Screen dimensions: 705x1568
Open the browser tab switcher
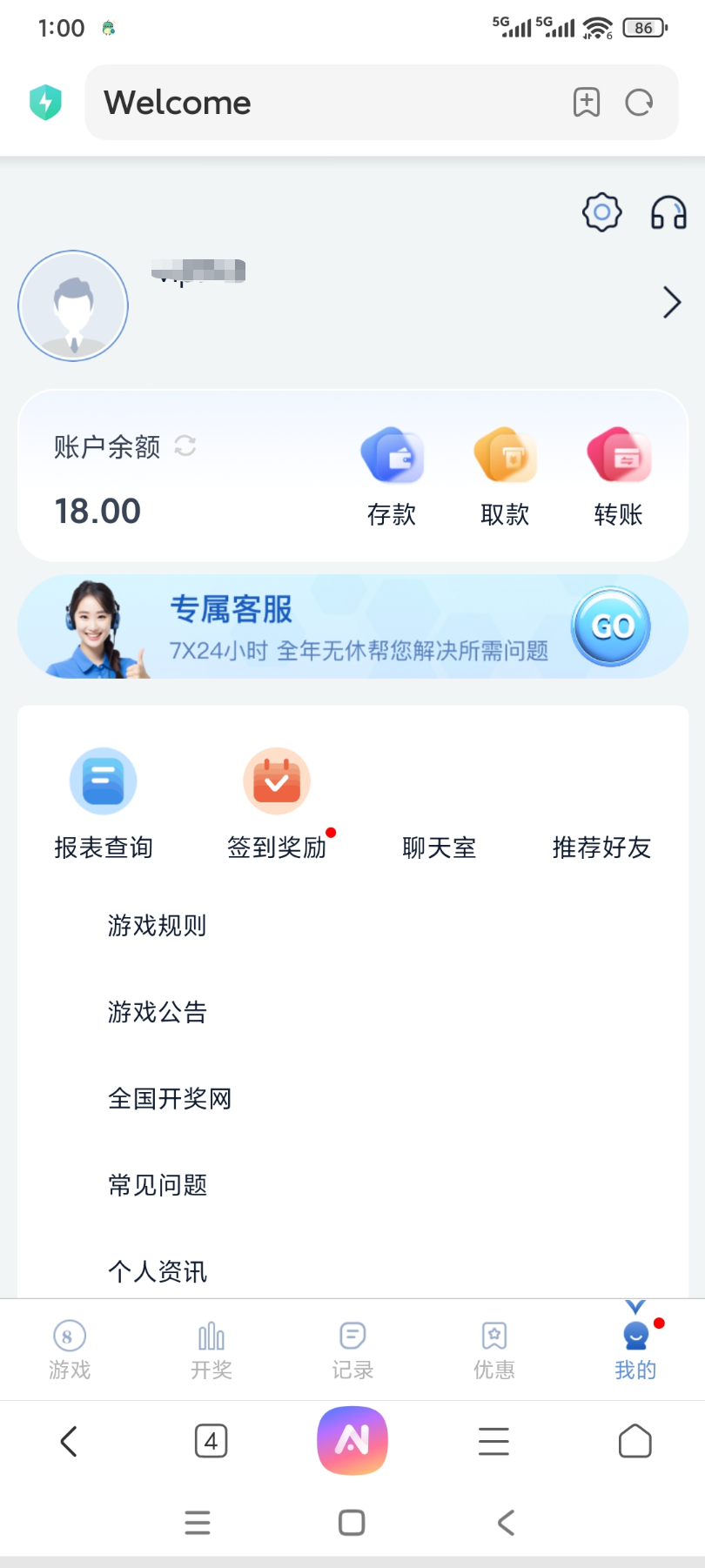click(211, 1442)
